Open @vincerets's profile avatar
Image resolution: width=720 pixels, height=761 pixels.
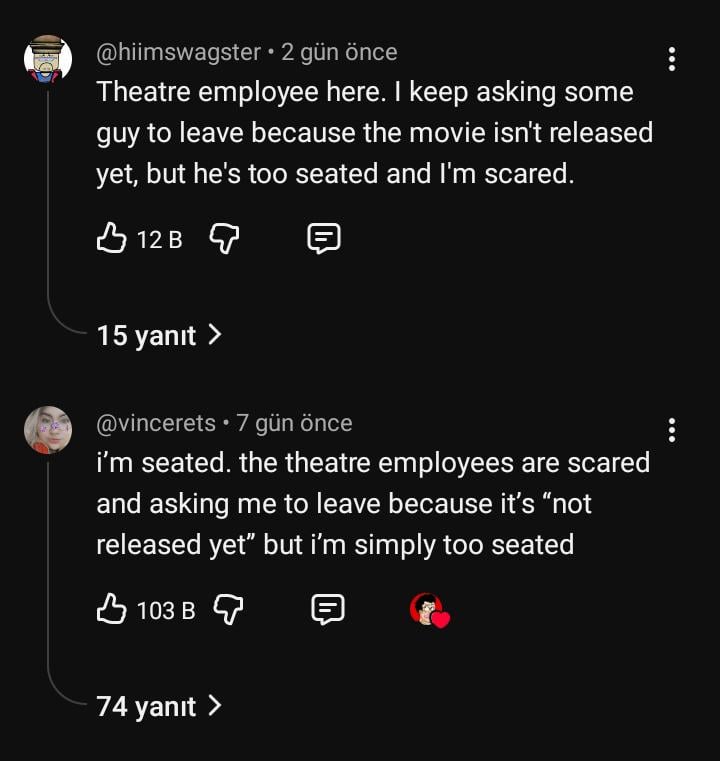[x=47, y=430]
